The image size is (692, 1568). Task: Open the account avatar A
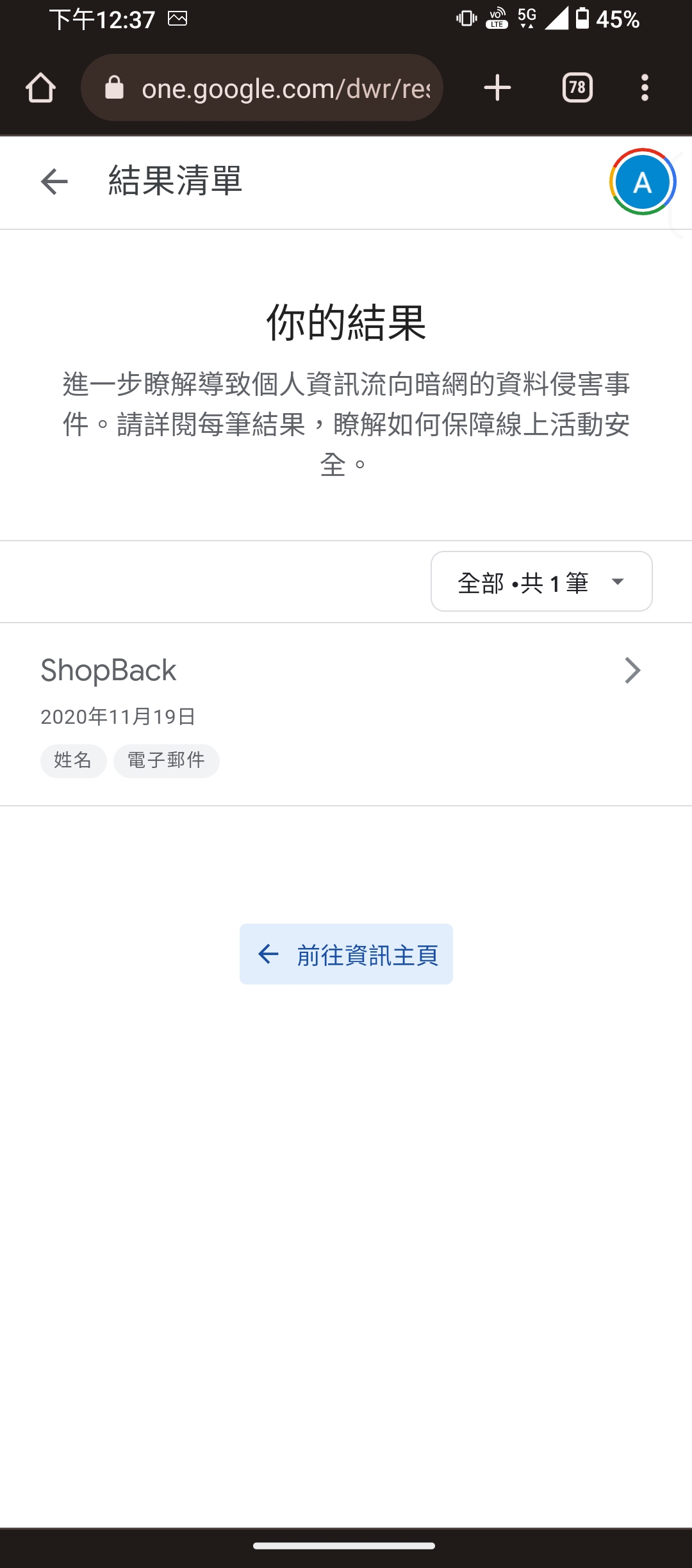coord(642,183)
